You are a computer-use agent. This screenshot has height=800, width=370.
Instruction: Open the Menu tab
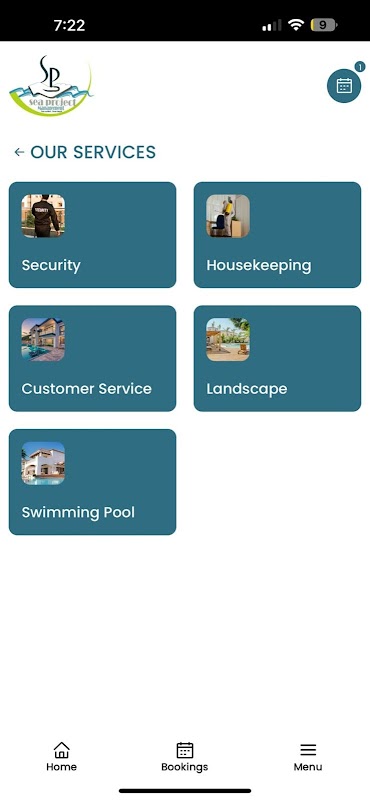308,757
